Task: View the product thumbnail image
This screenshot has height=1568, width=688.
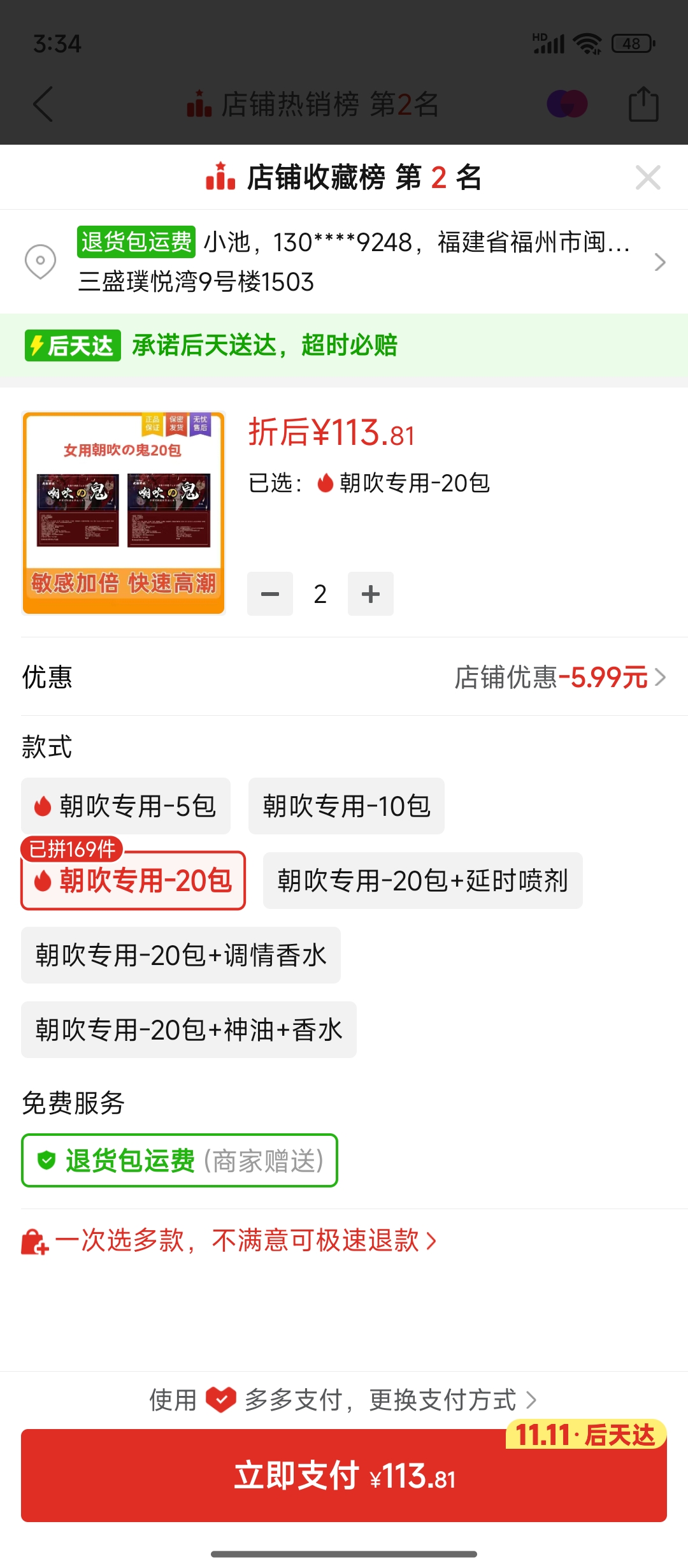Action: (124, 512)
